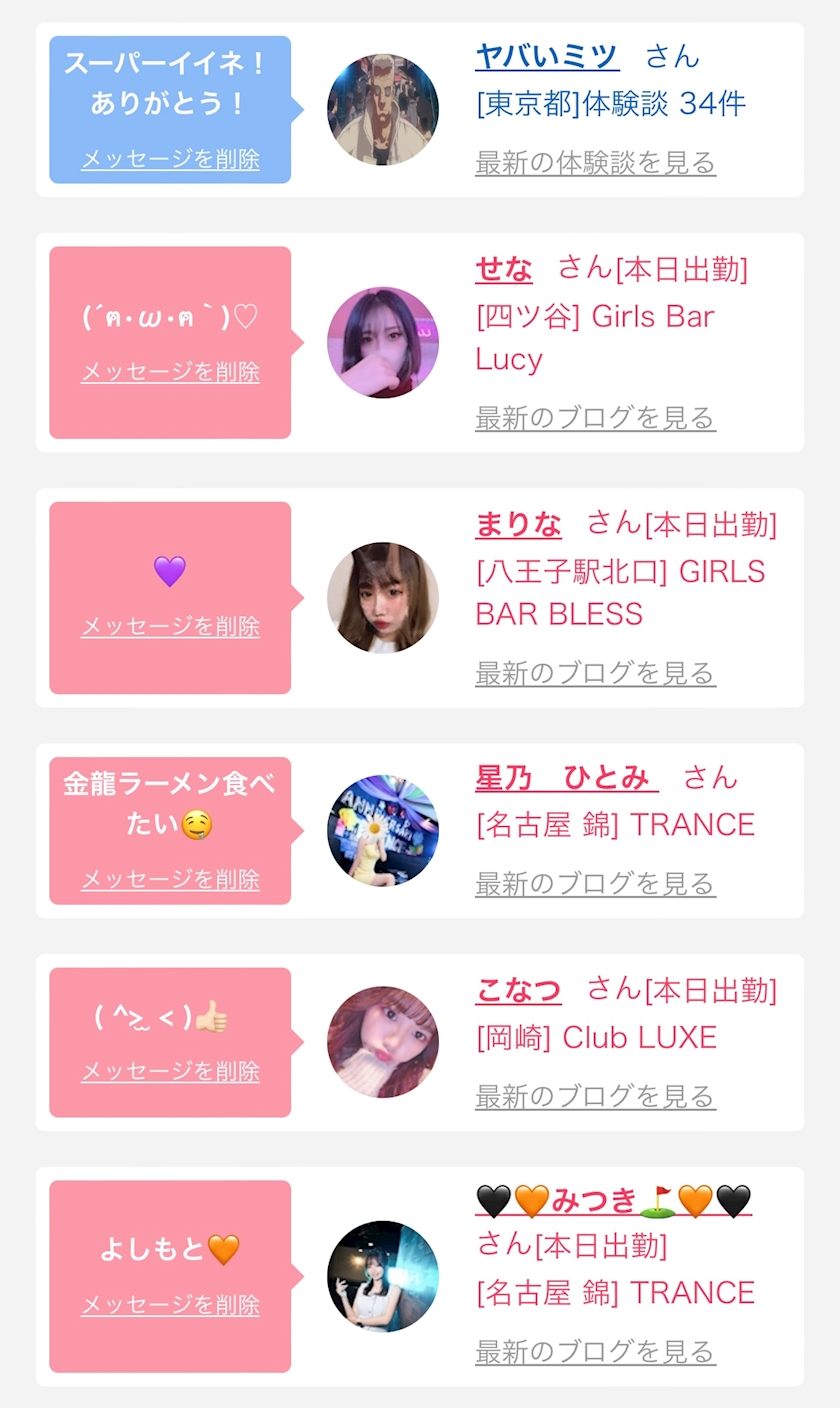840x1408 pixels.
Task: Delete the よしもと message
Action: click(170, 1305)
